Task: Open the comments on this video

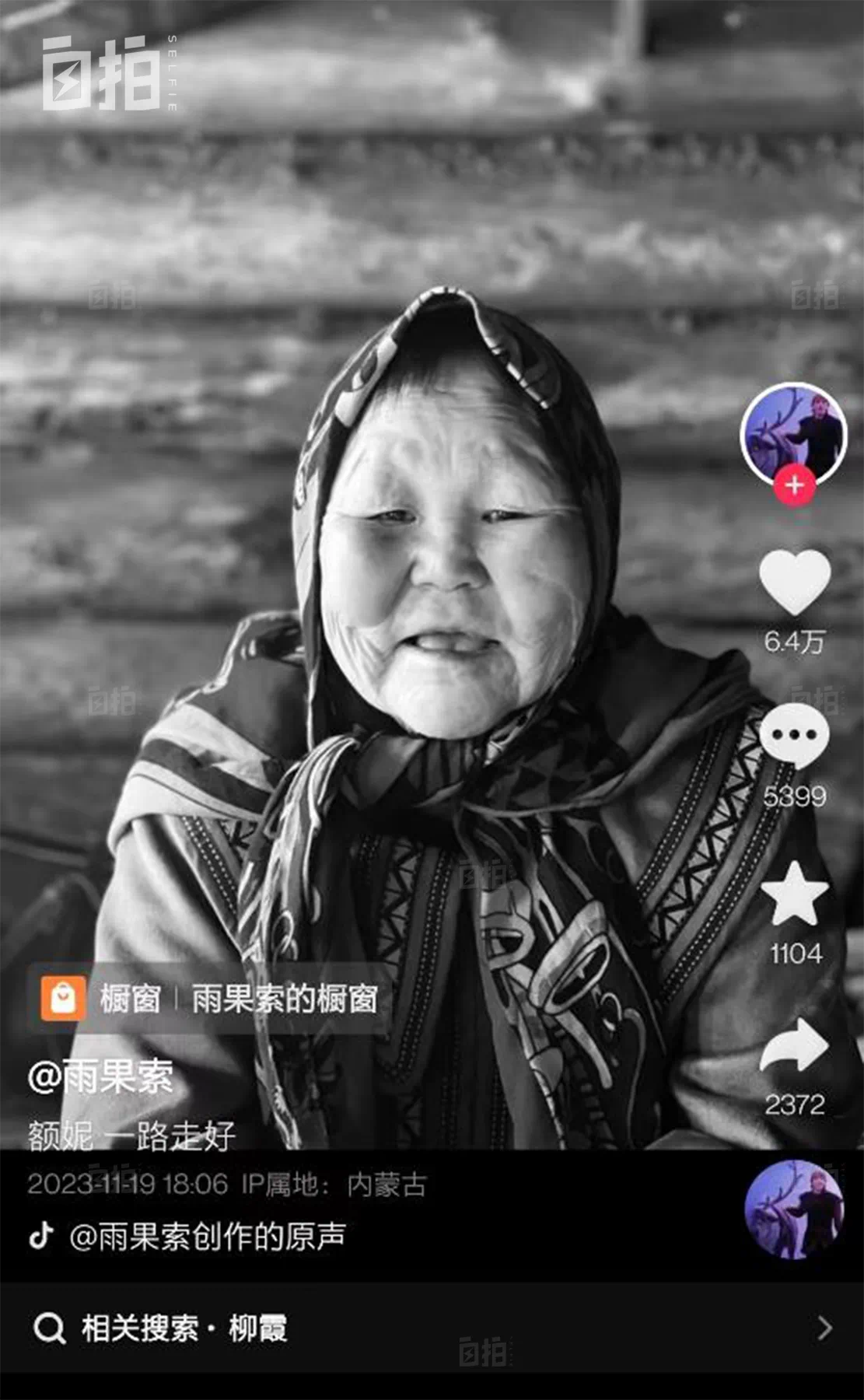Action: pos(794,735)
